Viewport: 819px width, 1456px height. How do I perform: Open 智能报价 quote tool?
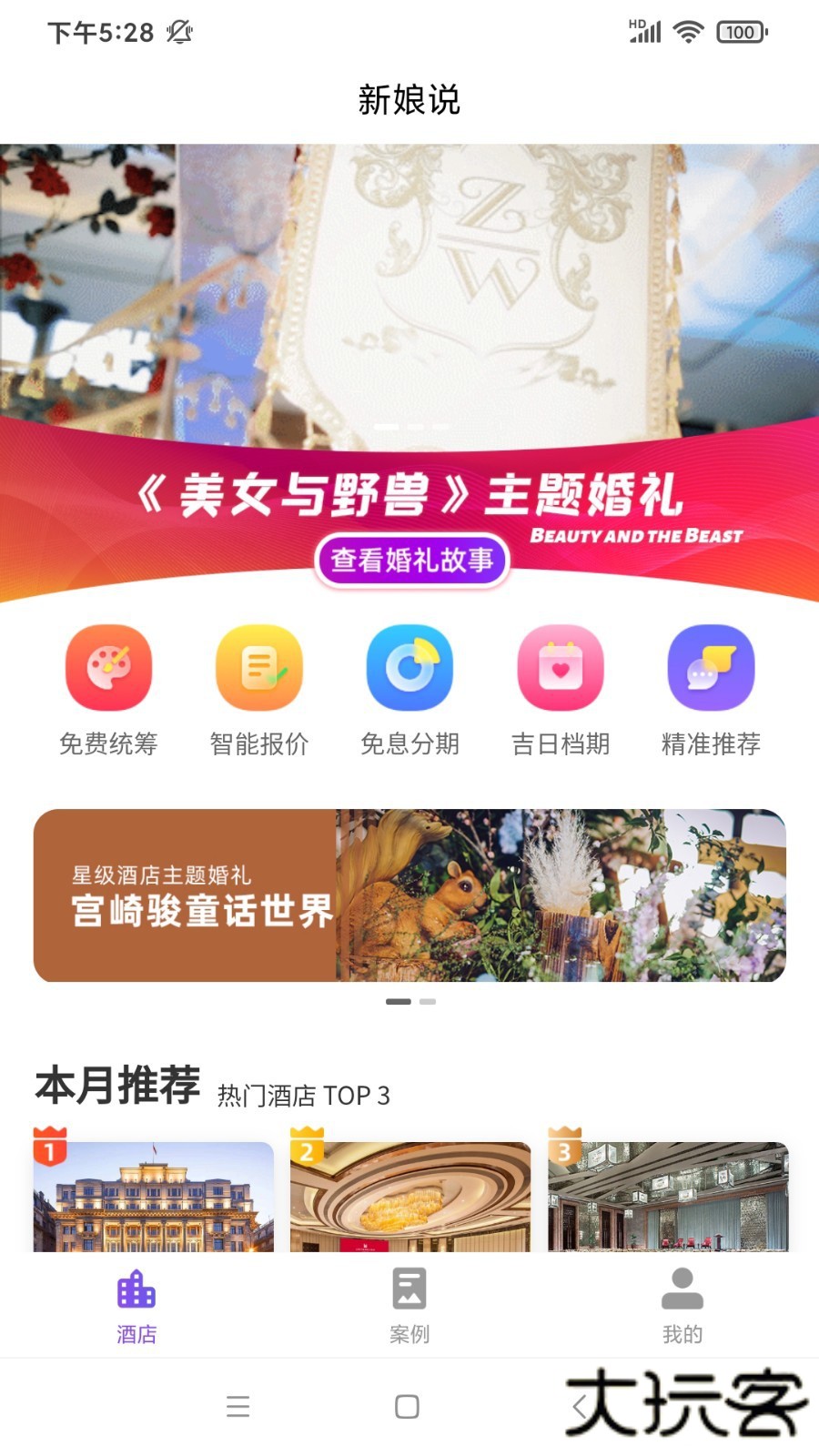point(258,670)
